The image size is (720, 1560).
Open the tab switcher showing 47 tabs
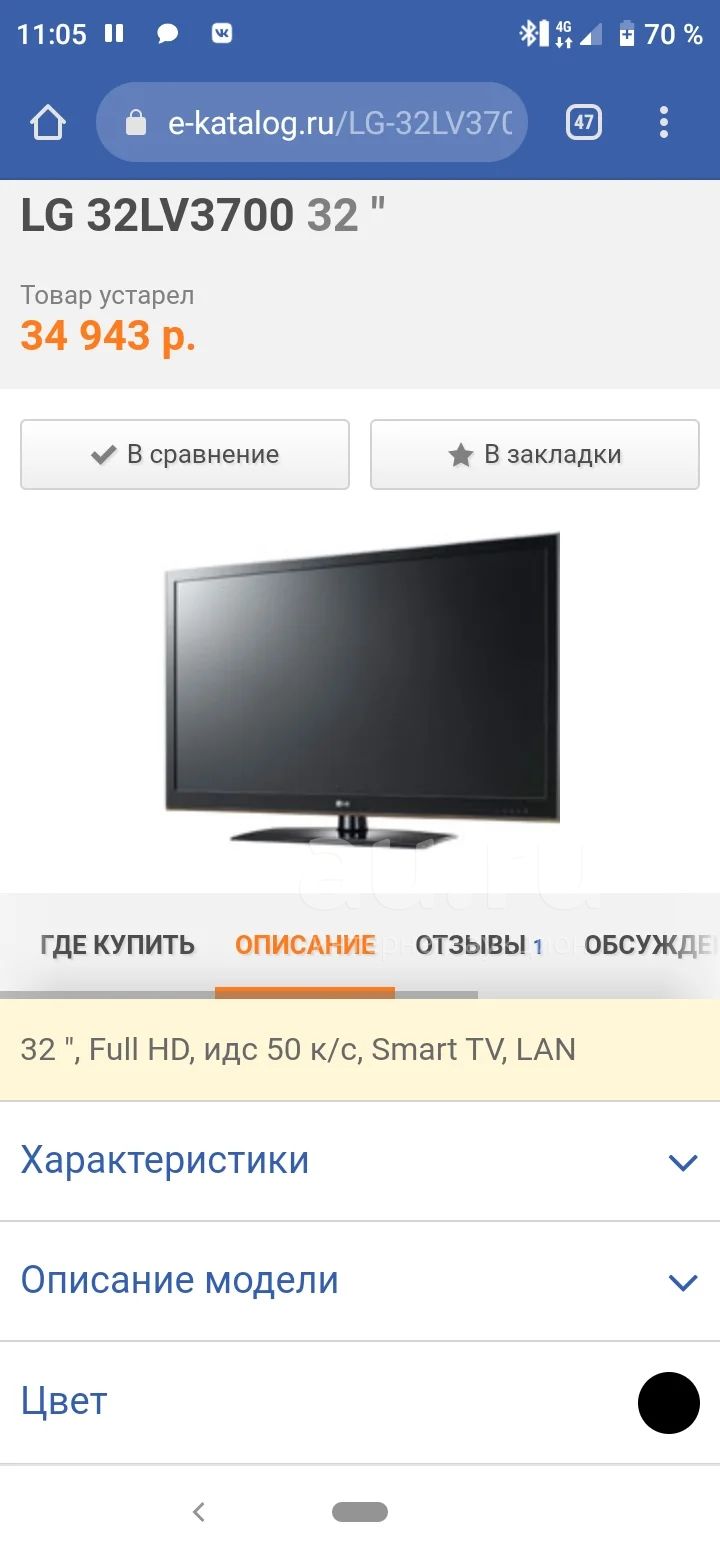[584, 123]
